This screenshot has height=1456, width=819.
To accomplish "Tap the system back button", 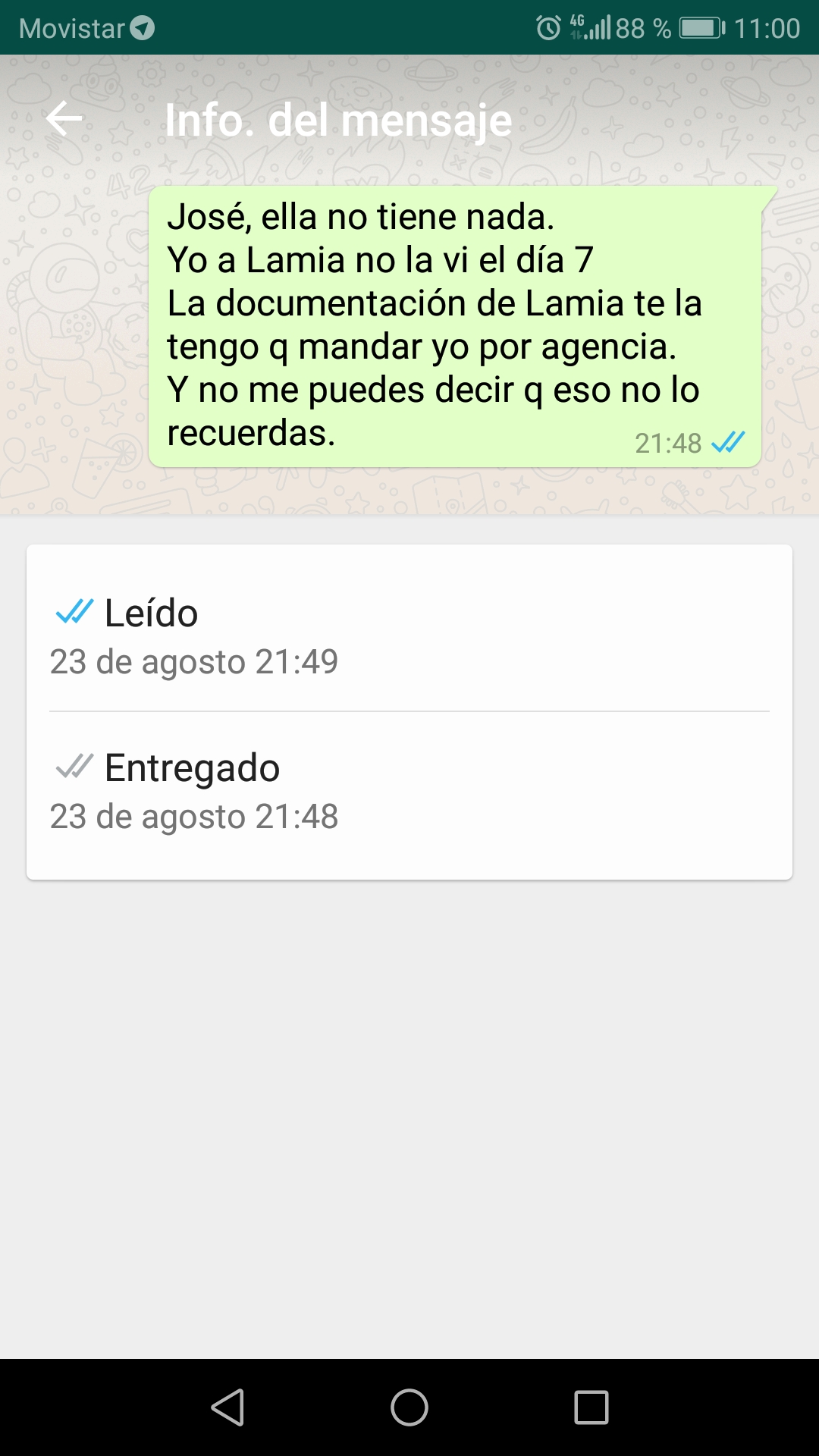I will tap(227, 1407).
